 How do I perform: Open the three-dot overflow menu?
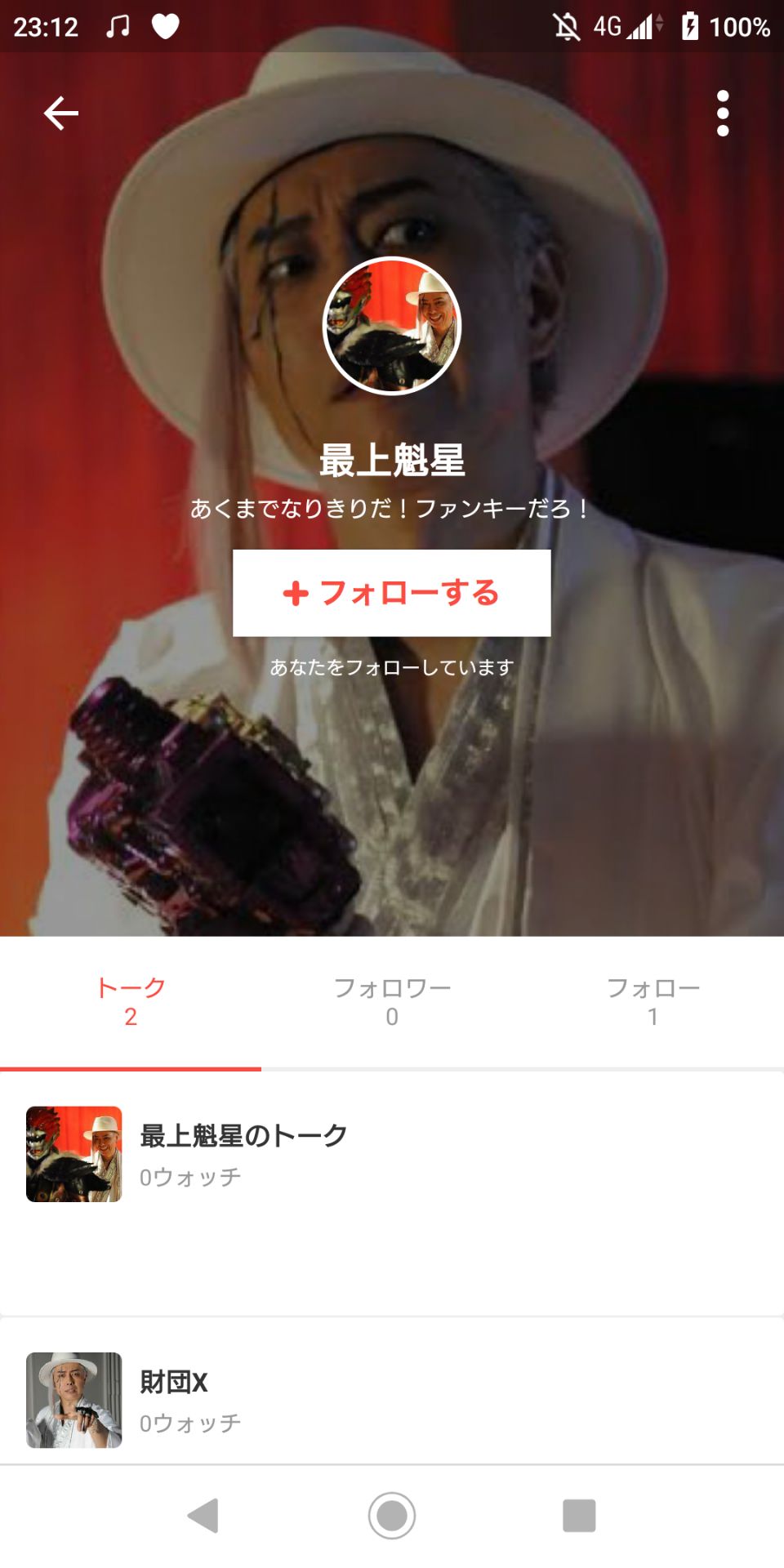(722, 114)
